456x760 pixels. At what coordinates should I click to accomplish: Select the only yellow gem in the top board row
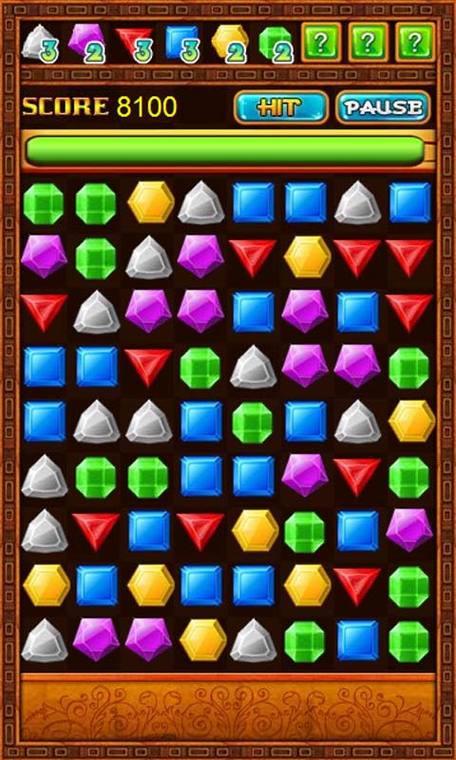[x=151, y=202]
